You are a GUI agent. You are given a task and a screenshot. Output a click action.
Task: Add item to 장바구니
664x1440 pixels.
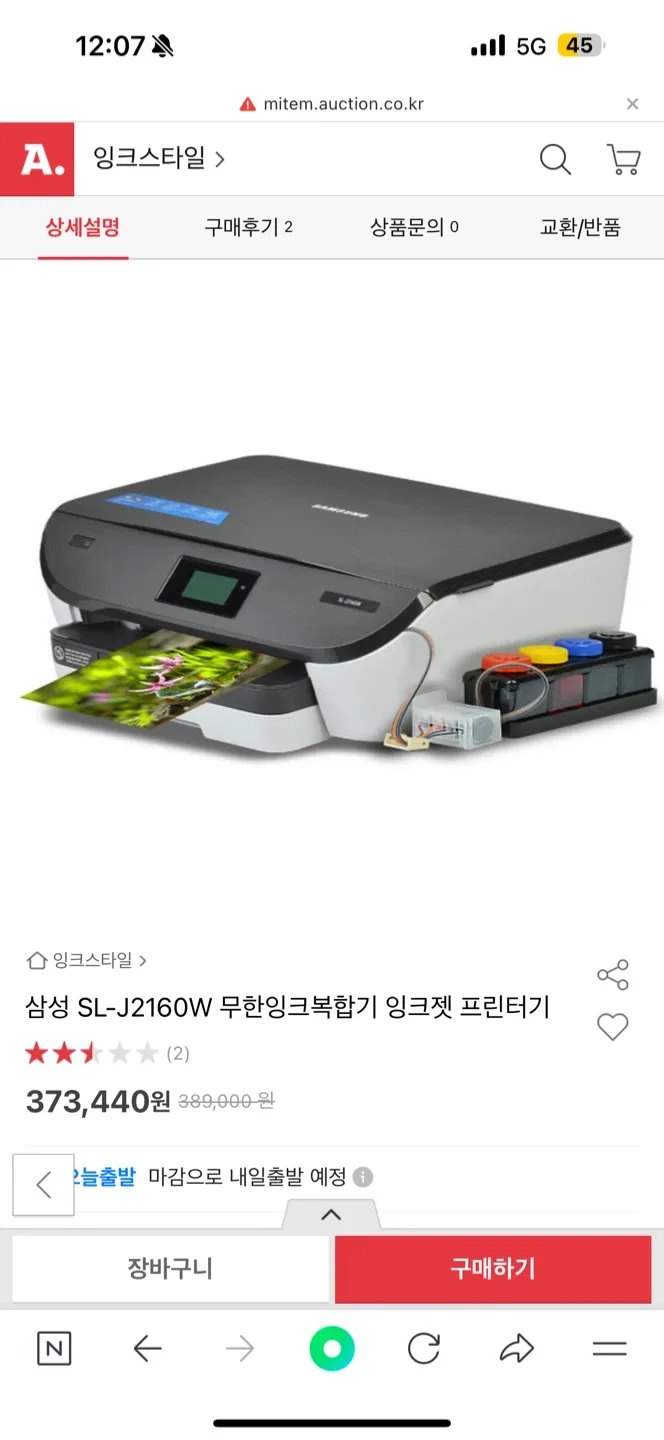click(170, 1269)
